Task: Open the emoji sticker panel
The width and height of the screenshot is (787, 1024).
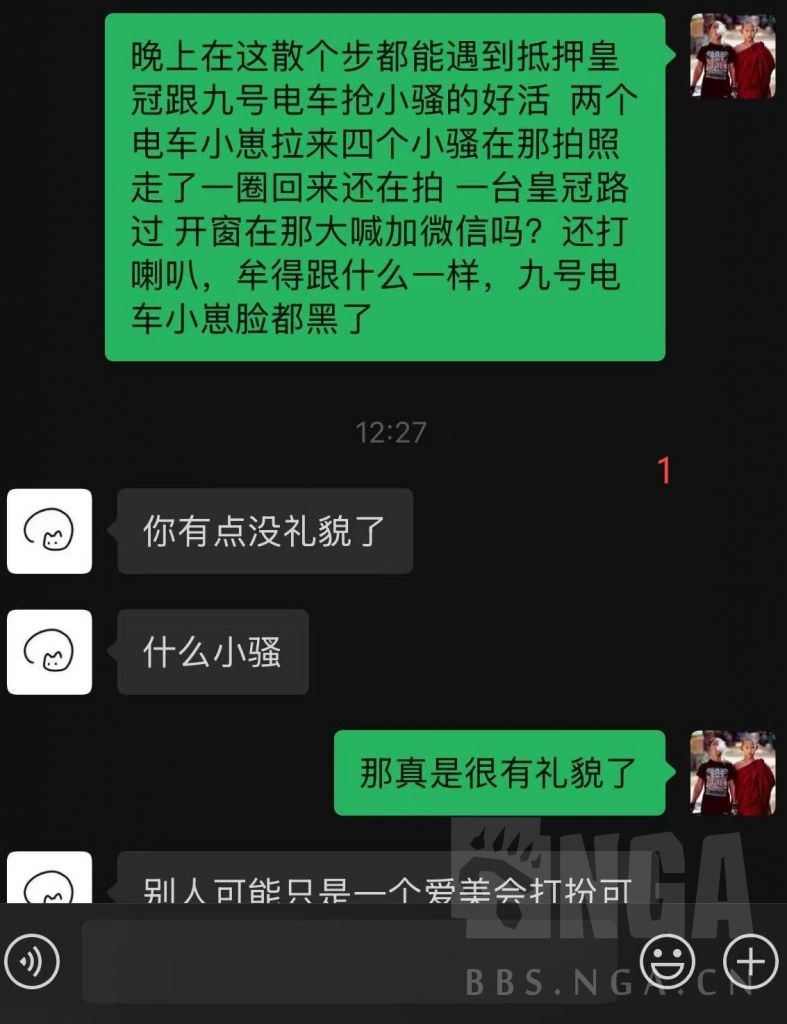Action: pyautogui.click(x=667, y=962)
